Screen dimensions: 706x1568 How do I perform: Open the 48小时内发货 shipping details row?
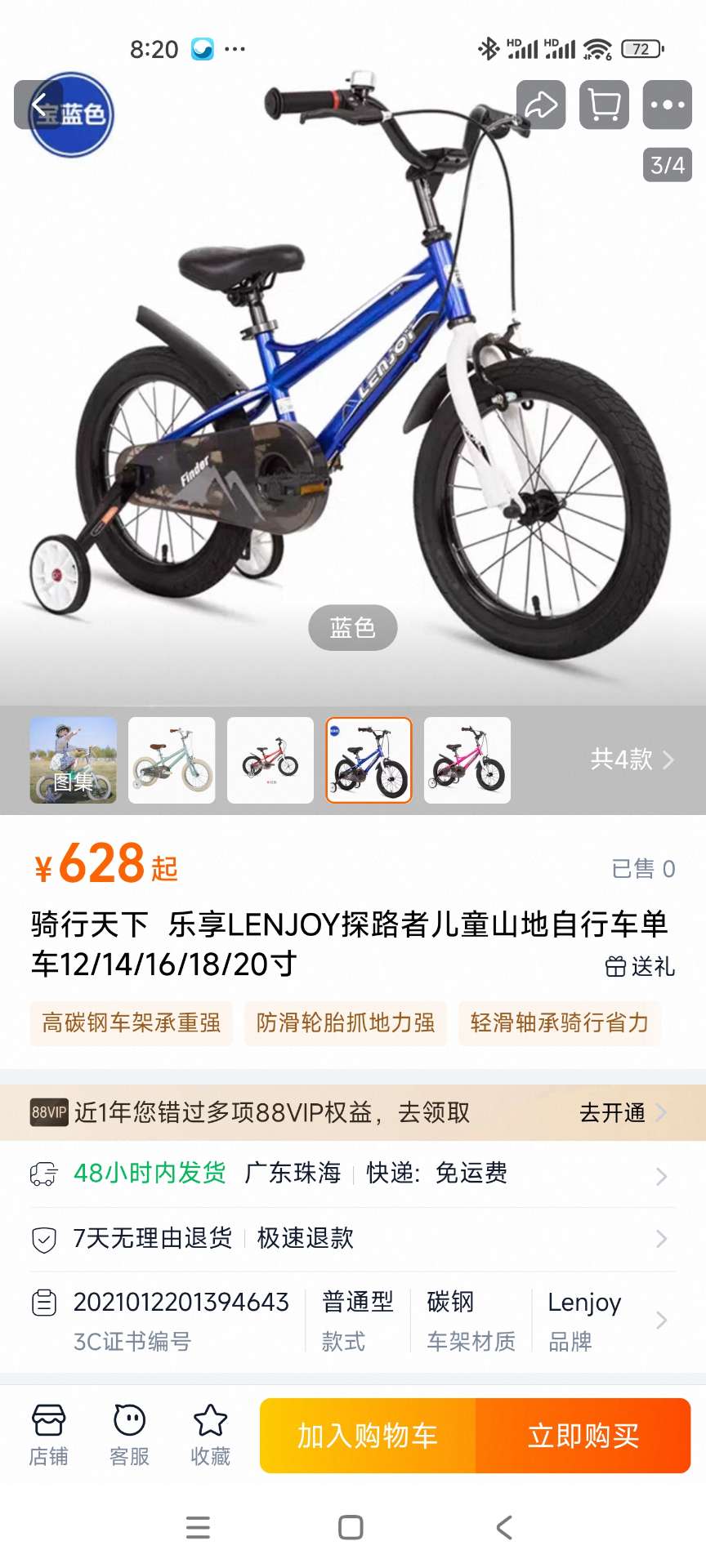pos(351,1174)
